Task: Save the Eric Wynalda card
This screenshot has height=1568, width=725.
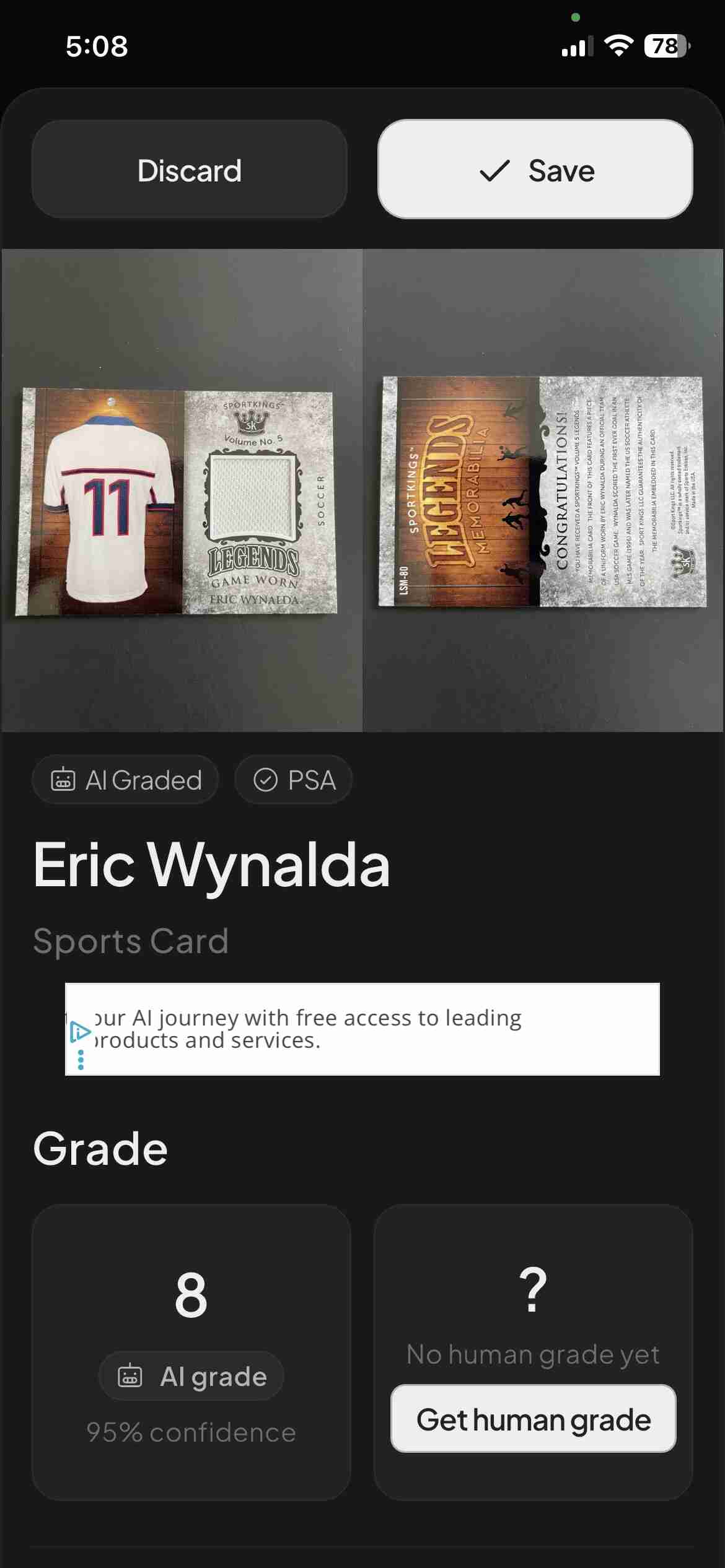Action: [535, 170]
